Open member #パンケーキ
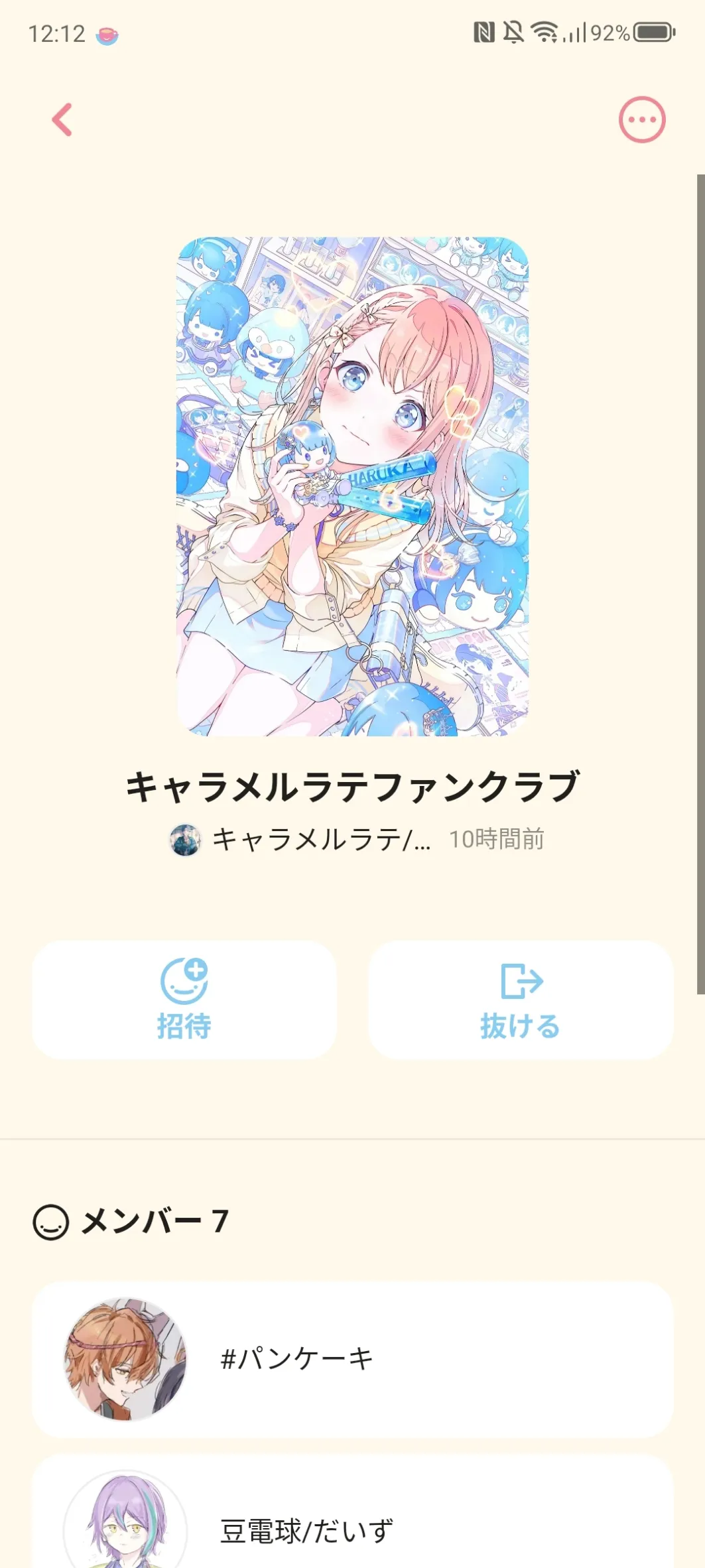705x1568 pixels. pos(352,1359)
